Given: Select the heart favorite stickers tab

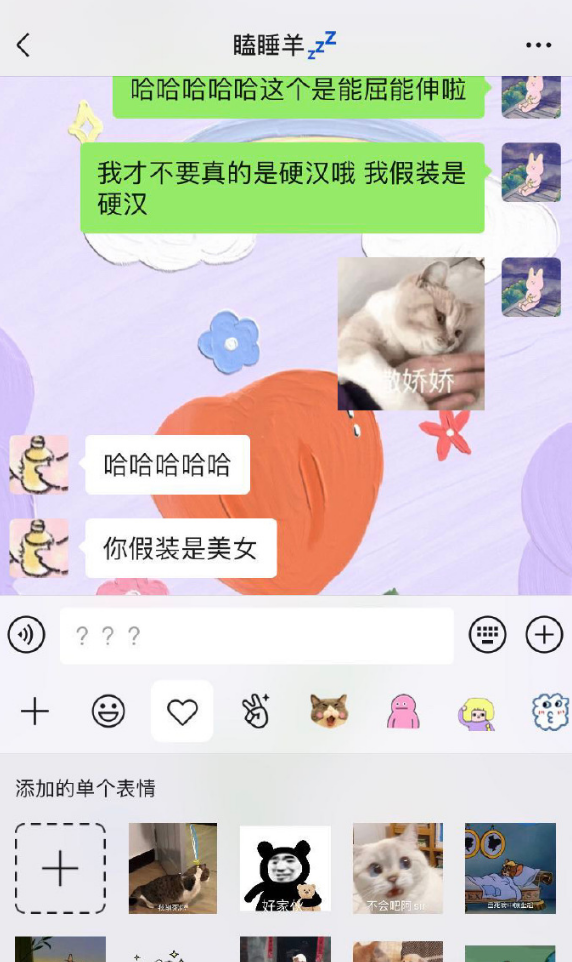Looking at the screenshot, I should 182,712.
